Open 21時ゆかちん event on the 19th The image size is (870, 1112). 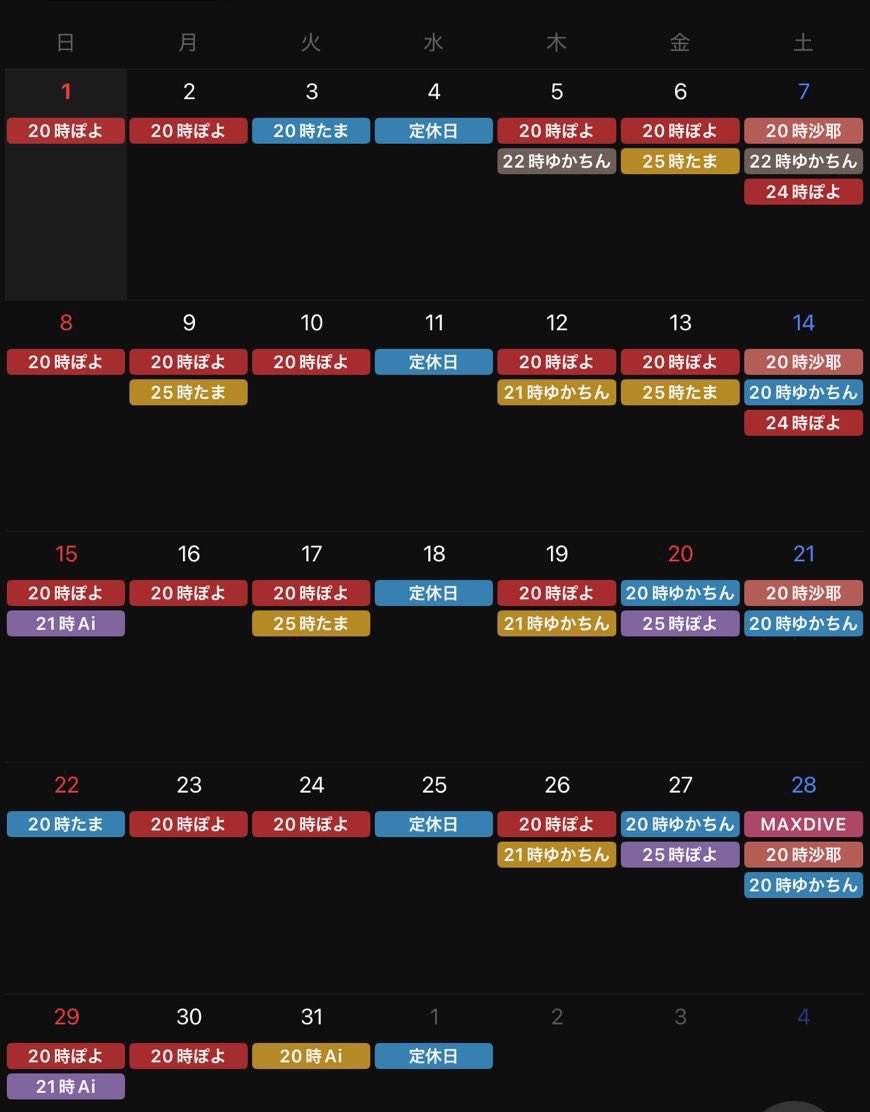(557, 624)
